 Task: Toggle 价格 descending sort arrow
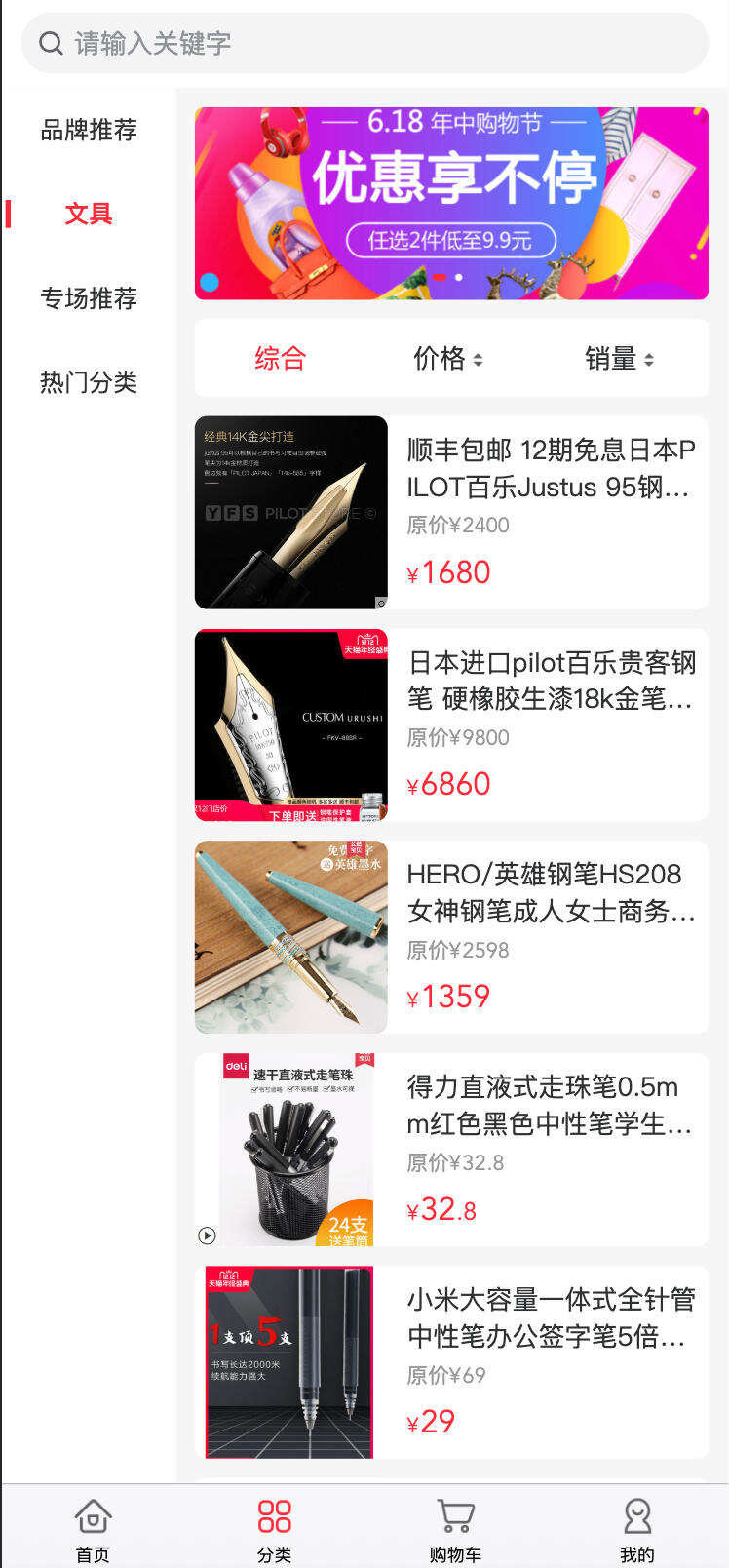point(479,363)
